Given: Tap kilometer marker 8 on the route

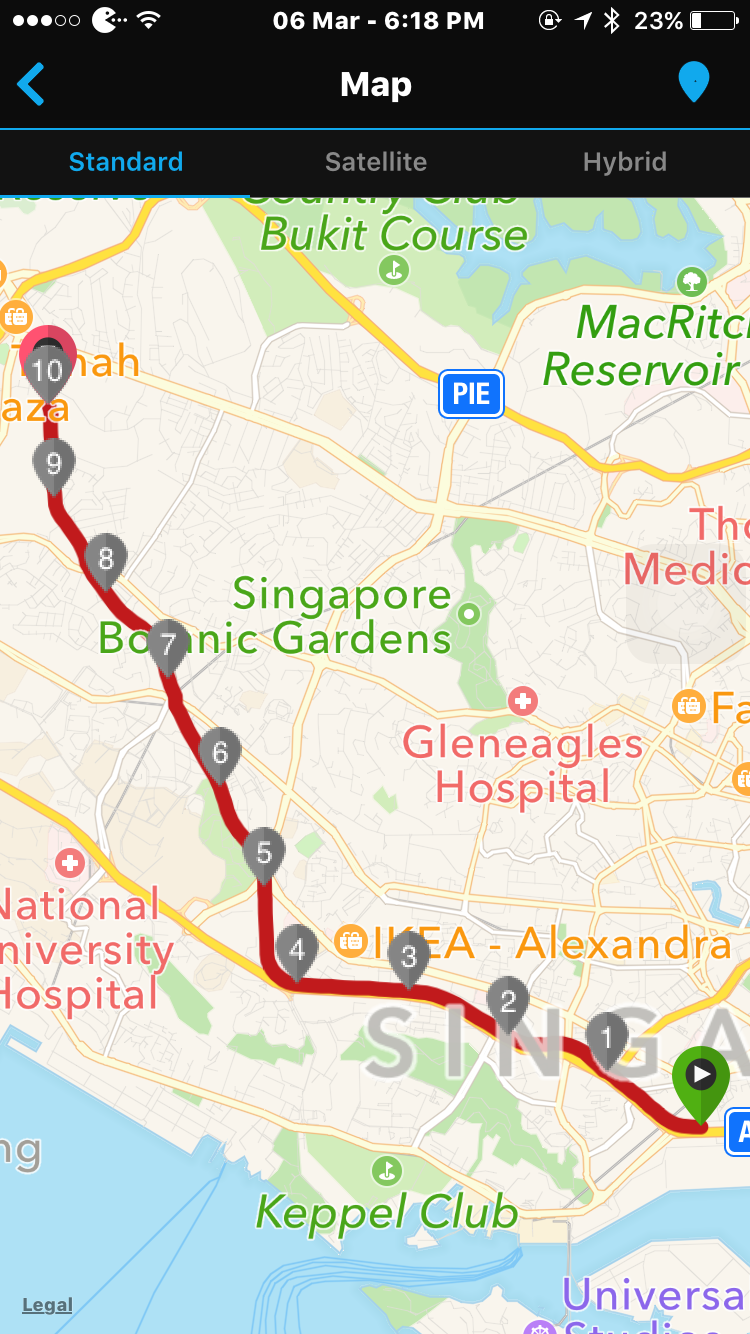Looking at the screenshot, I should pos(106,558).
